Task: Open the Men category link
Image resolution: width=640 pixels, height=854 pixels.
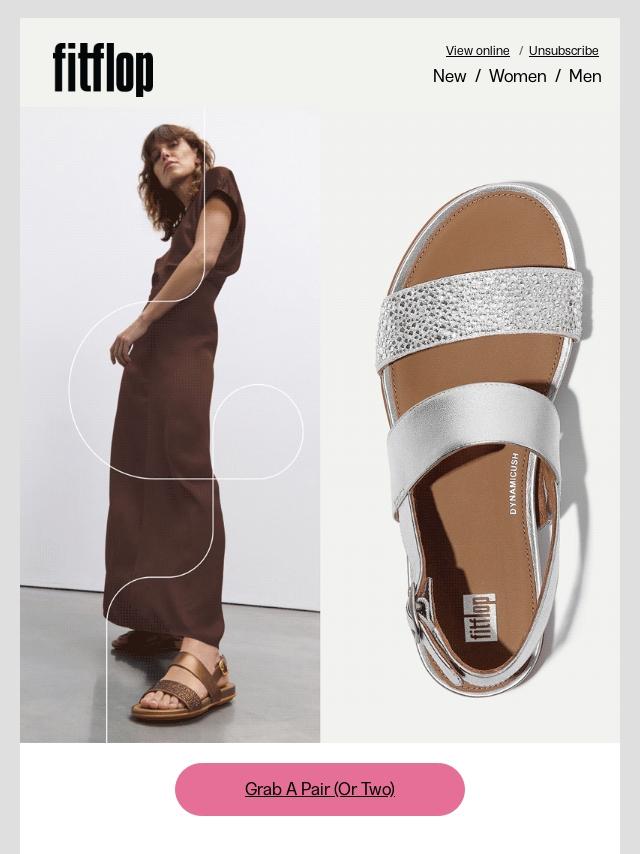Action: click(x=585, y=76)
